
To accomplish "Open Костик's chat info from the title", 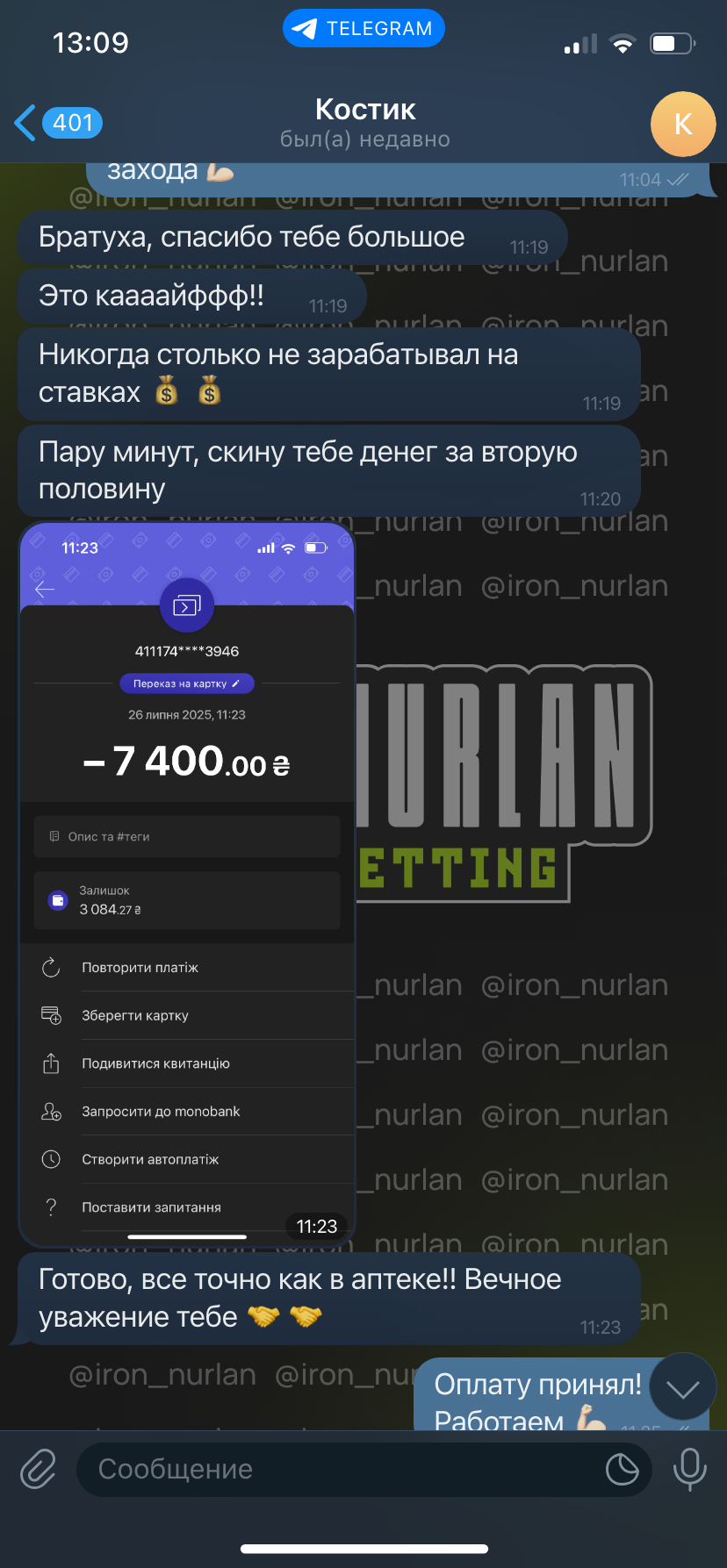I will click(x=364, y=123).
